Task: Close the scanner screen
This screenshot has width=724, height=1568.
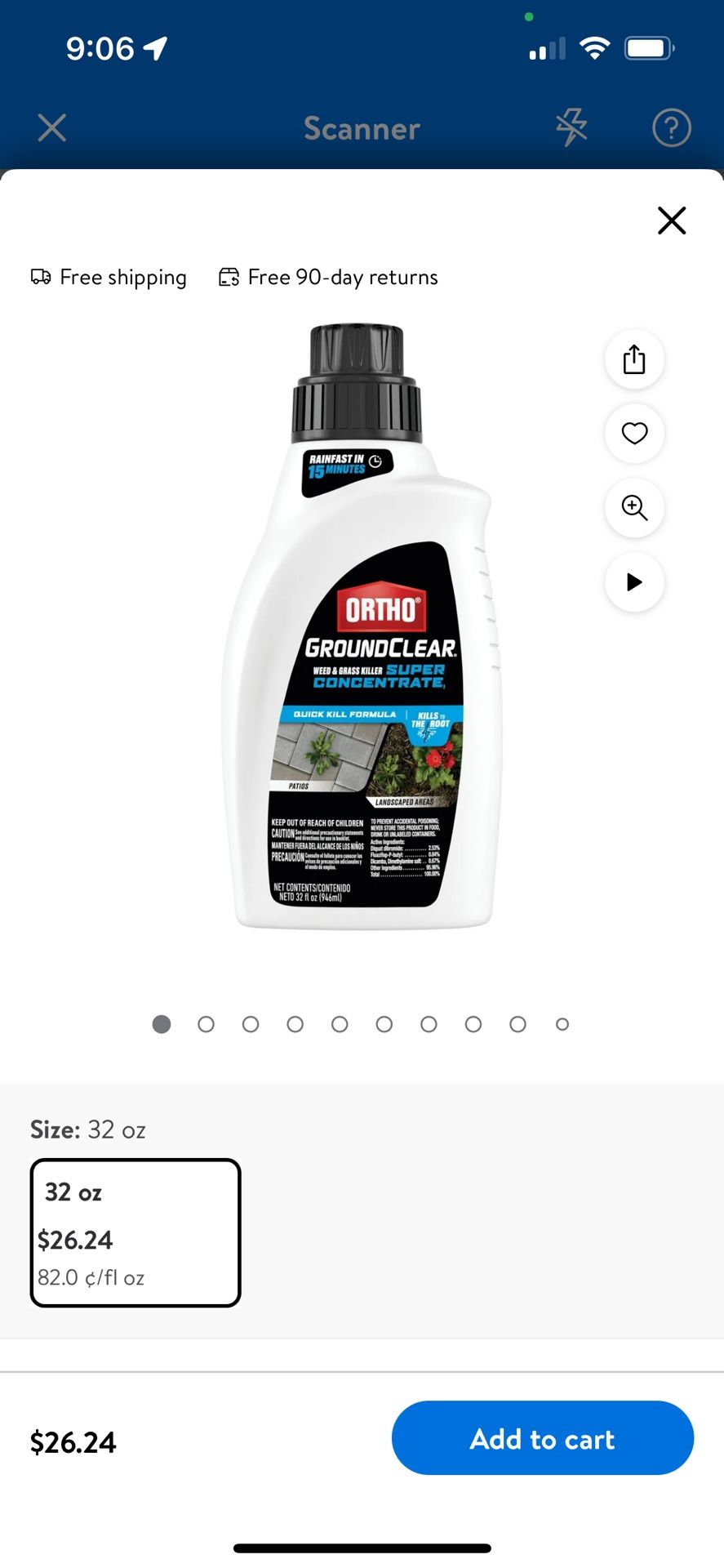Action: [52, 128]
